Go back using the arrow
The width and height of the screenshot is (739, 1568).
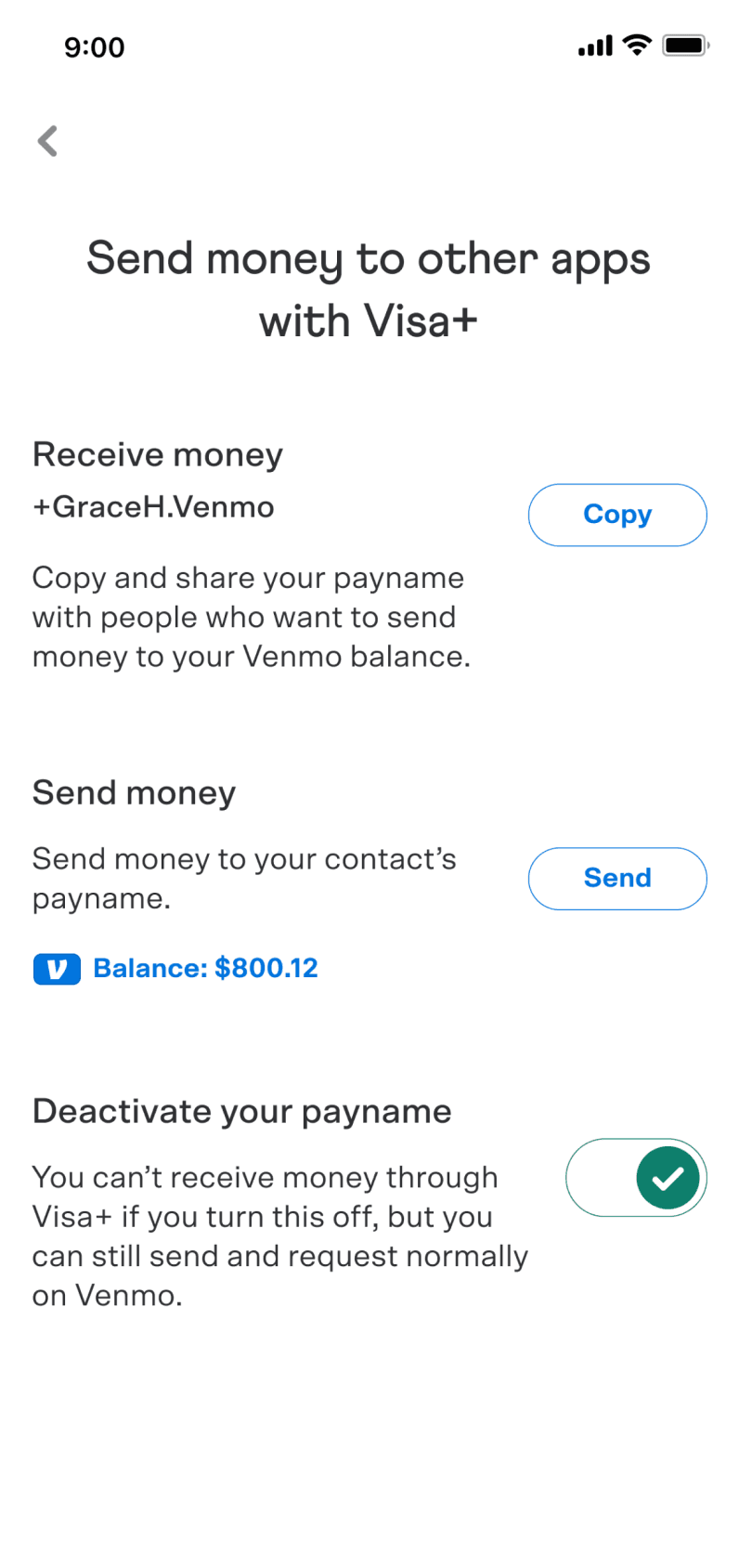click(x=47, y=141)
